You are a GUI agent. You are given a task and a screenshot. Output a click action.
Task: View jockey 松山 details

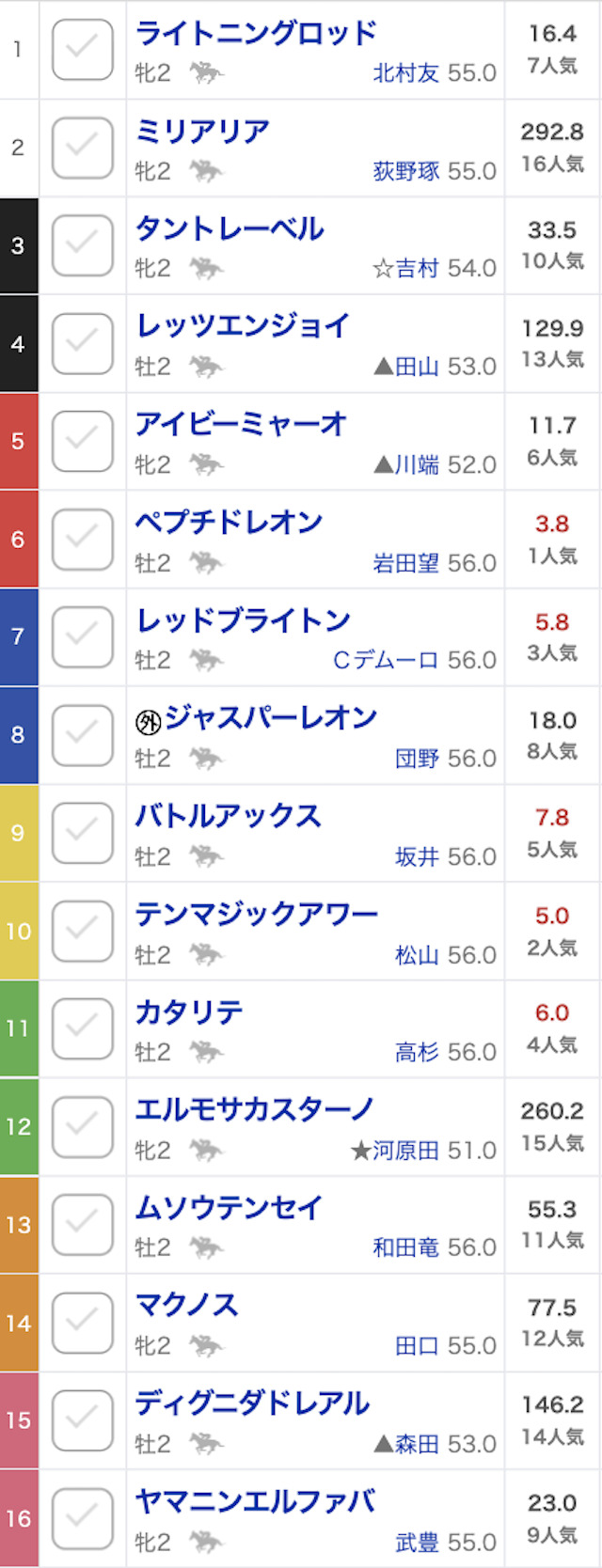(417, 955)
